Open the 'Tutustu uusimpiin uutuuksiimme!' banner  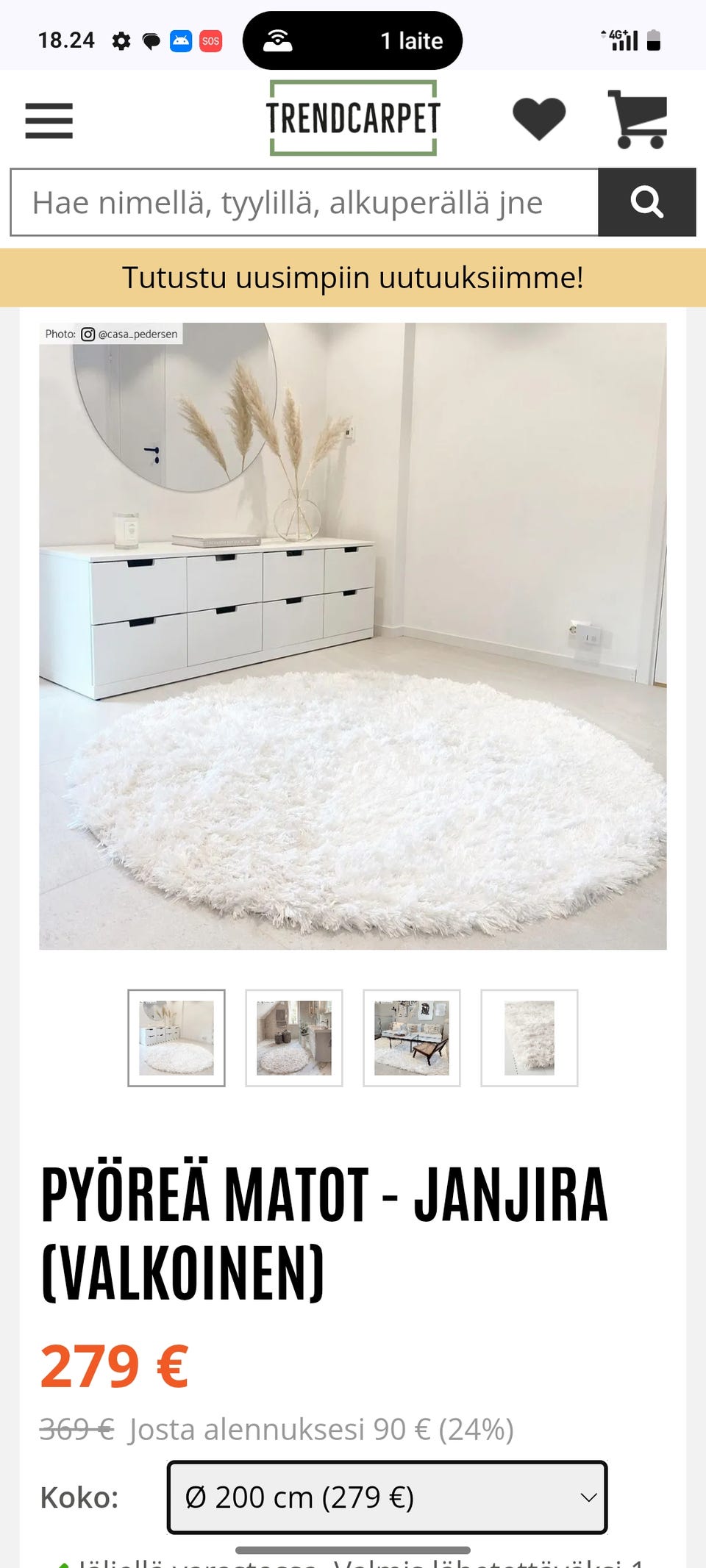353,278
